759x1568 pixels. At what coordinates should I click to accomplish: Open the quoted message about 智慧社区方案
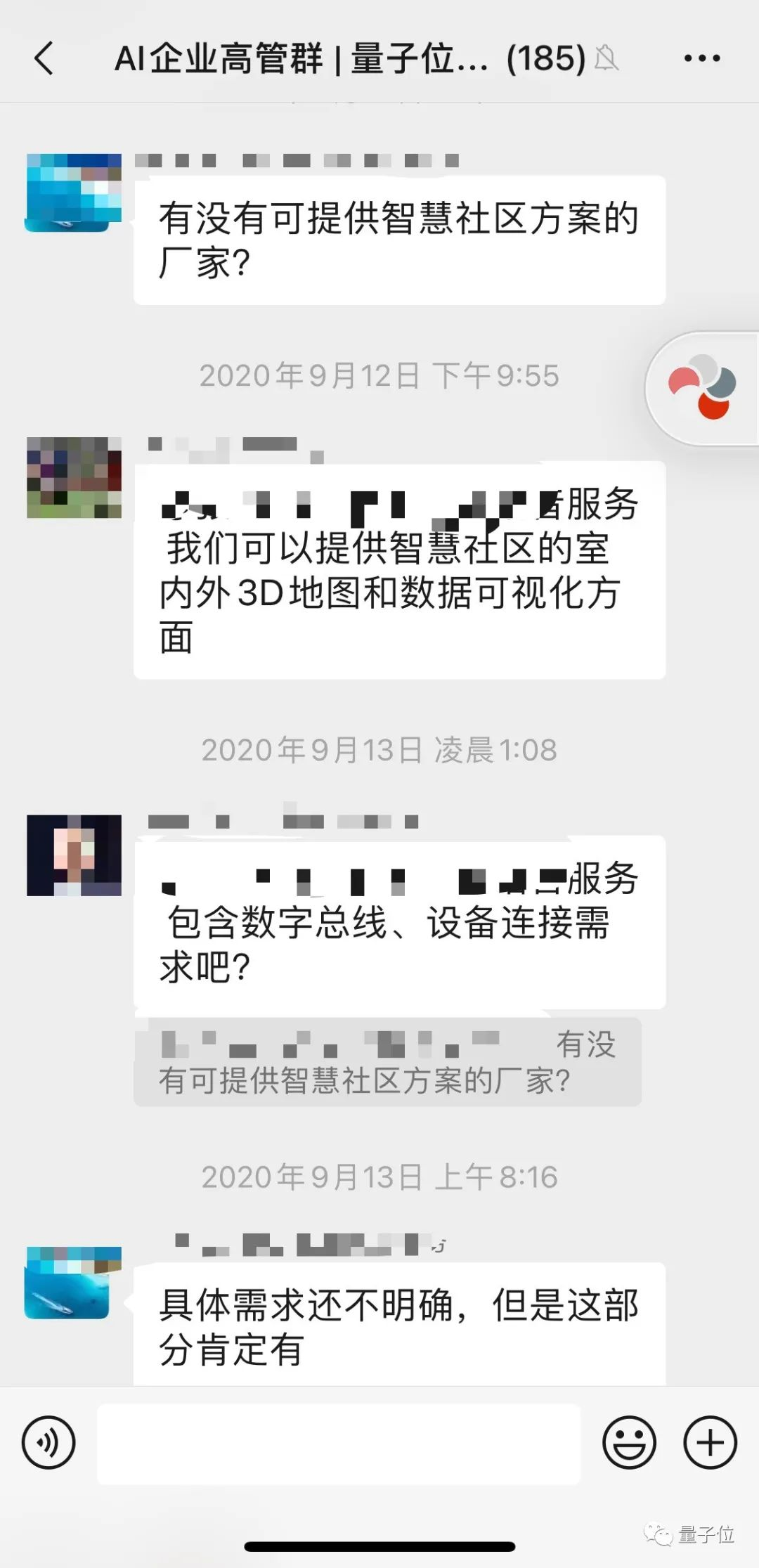tap(387, 1062)
